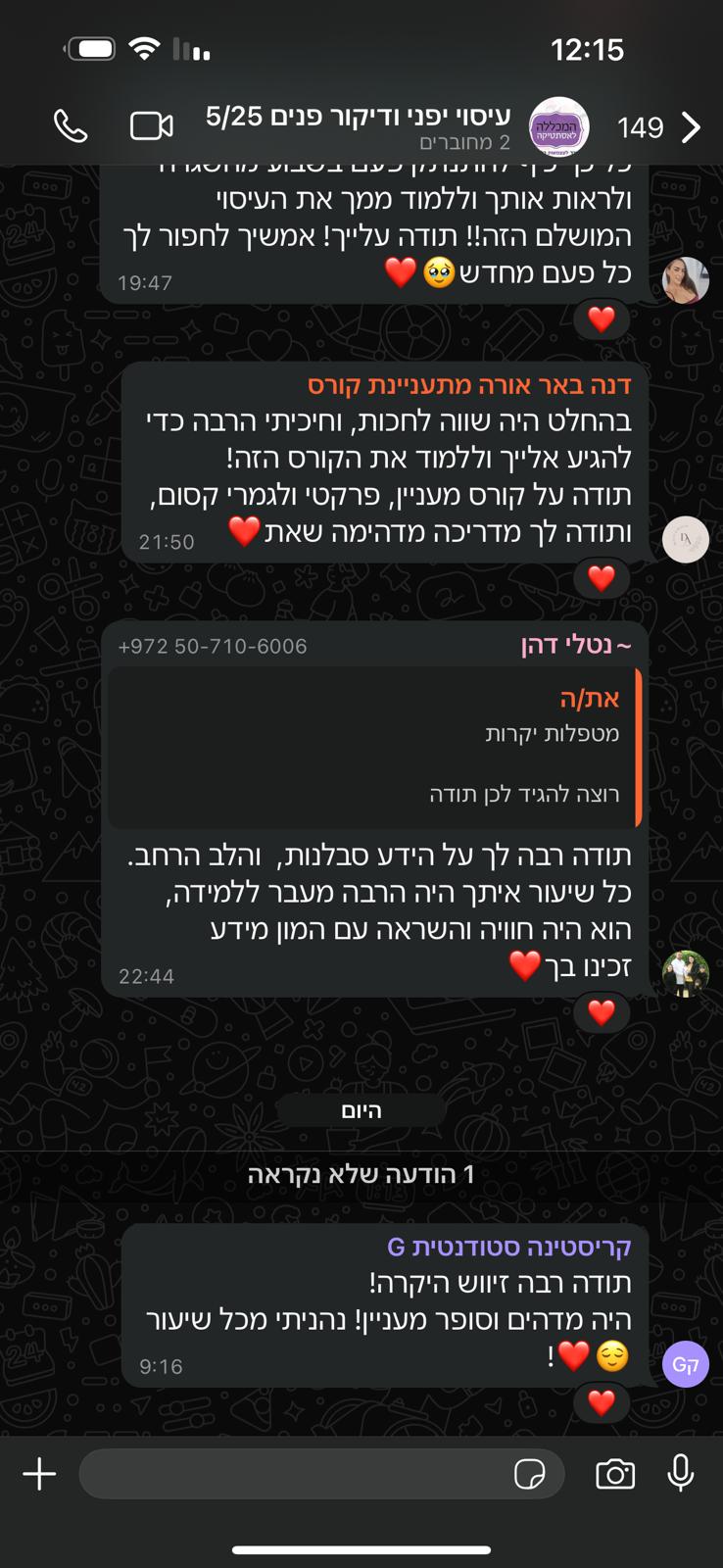Focus the message text field
Image resolution: width=723 pixels, height=1568 pixels.
[294, 1474]
